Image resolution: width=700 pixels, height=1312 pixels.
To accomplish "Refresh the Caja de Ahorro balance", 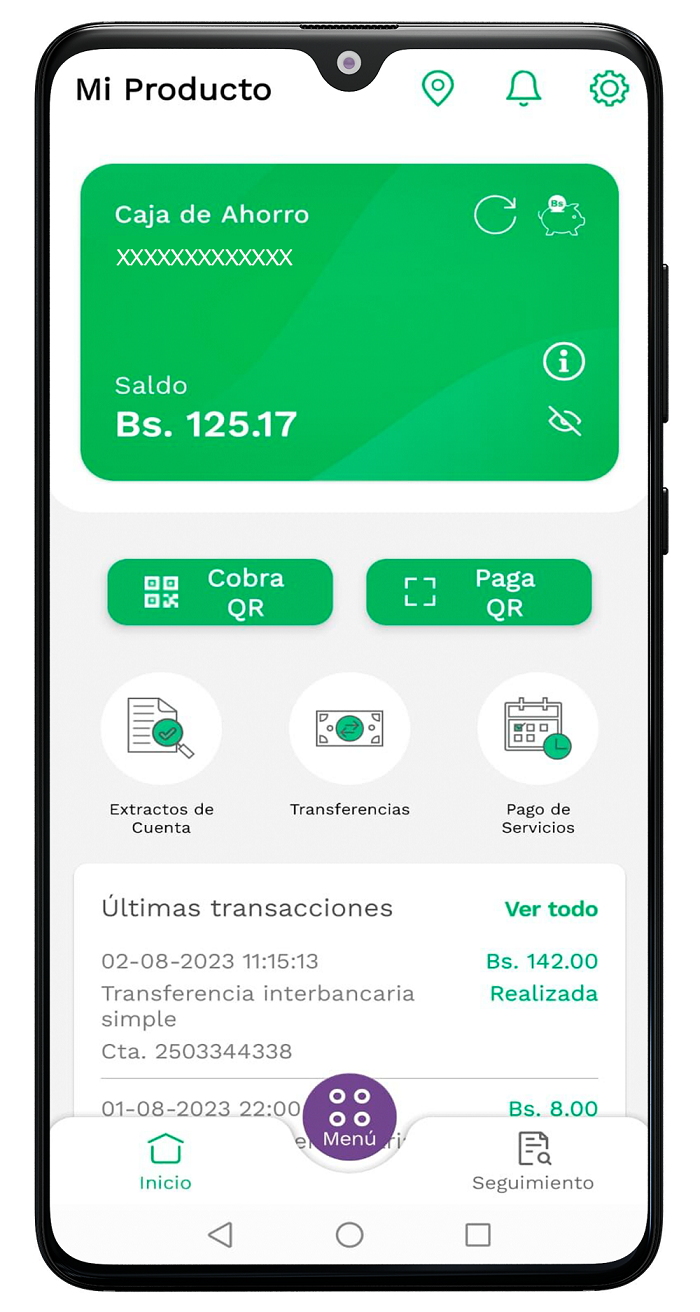I will [494, 215].
